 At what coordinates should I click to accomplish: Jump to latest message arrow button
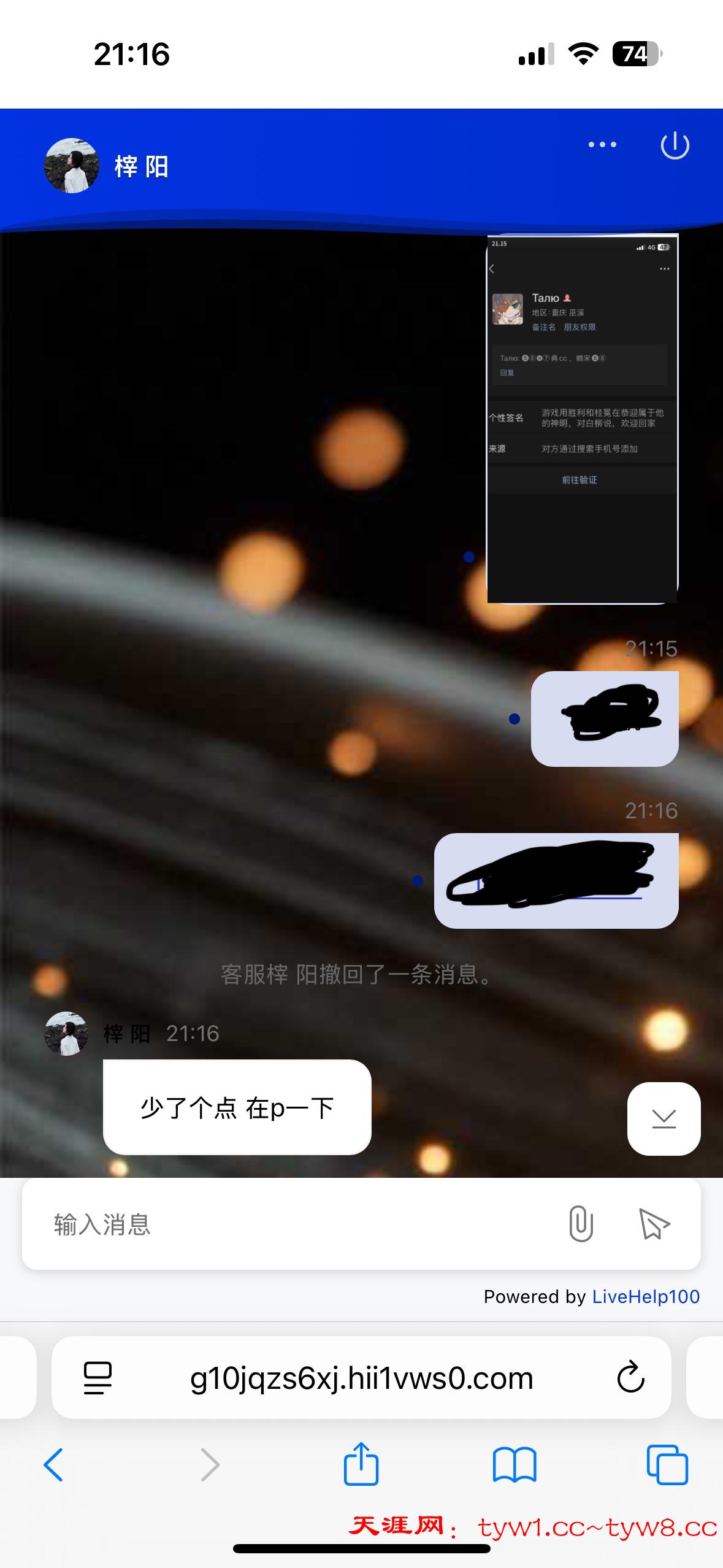pyautogui.click(x=664, y=1118)
